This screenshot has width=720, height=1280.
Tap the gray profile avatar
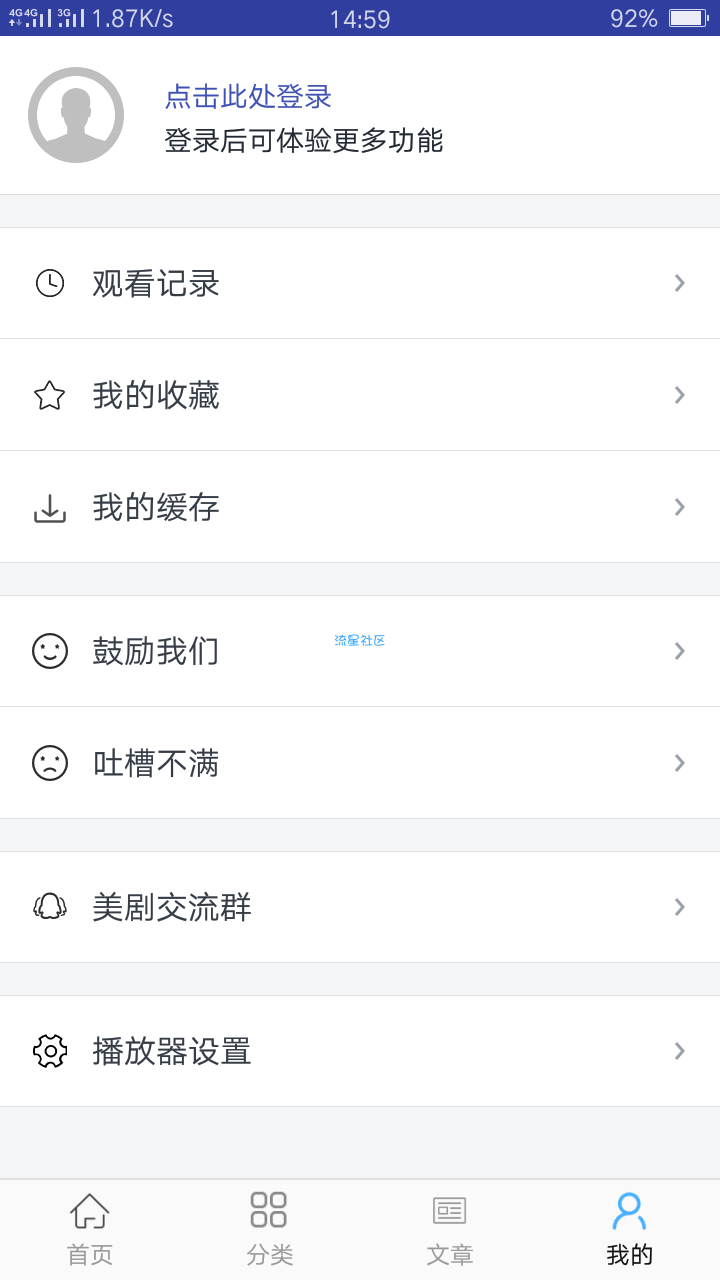tap(76, 115)
